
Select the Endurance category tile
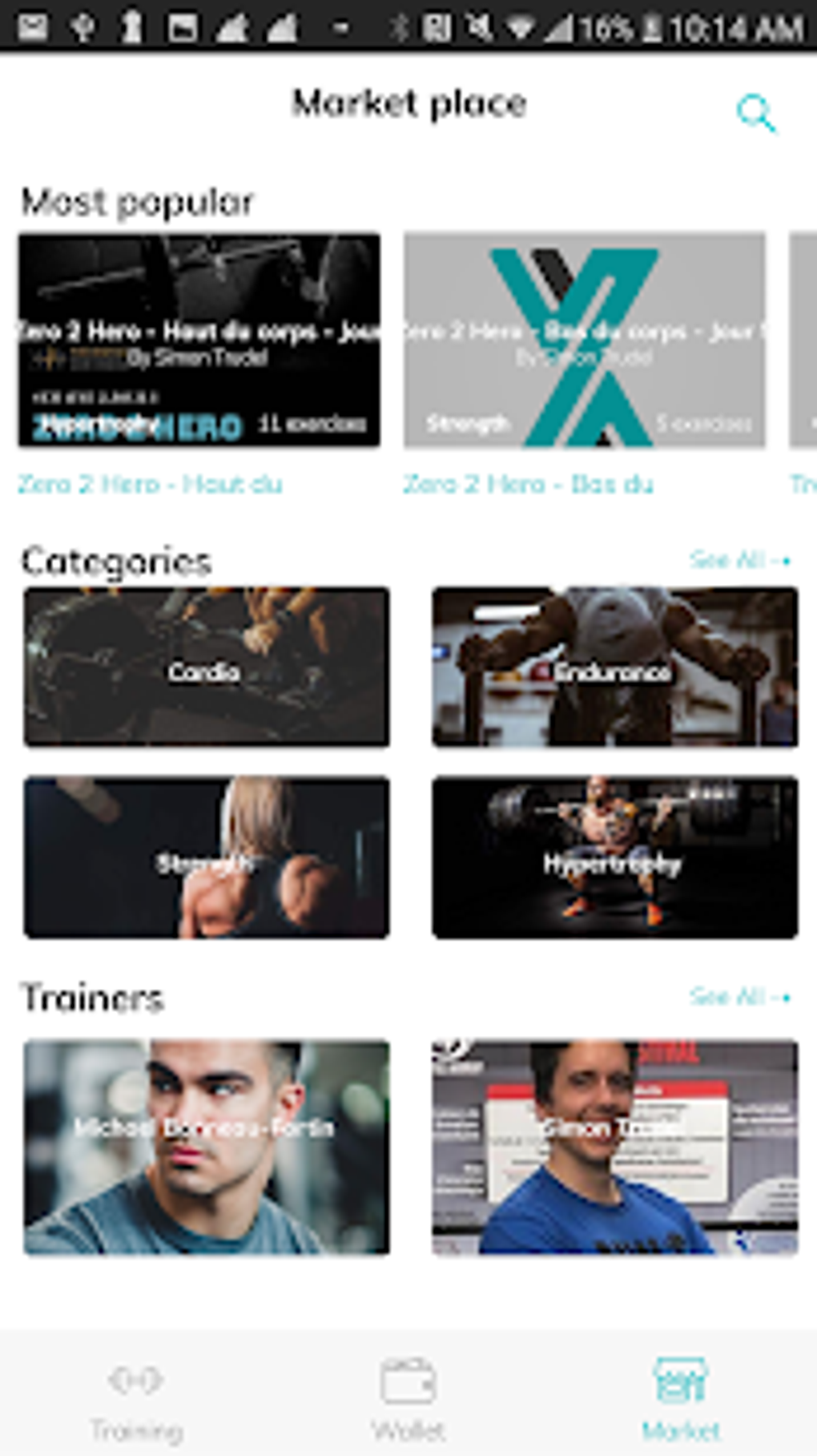pyautogui.click(x=614, y=672)
